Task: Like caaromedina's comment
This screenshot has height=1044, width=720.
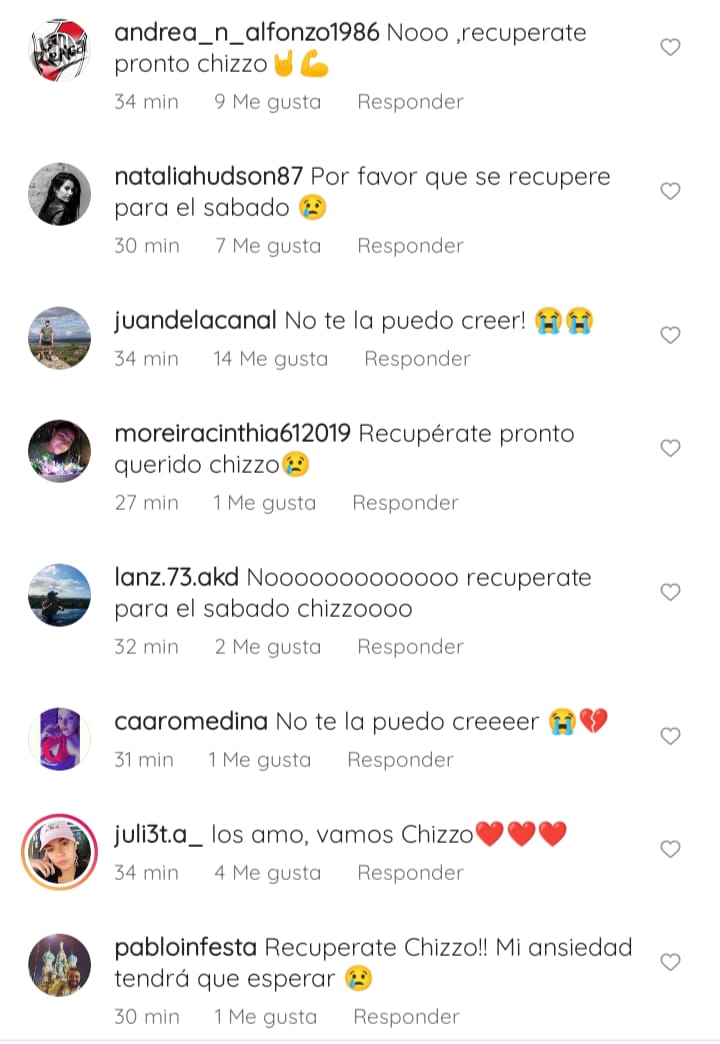Action: point(671,736)
